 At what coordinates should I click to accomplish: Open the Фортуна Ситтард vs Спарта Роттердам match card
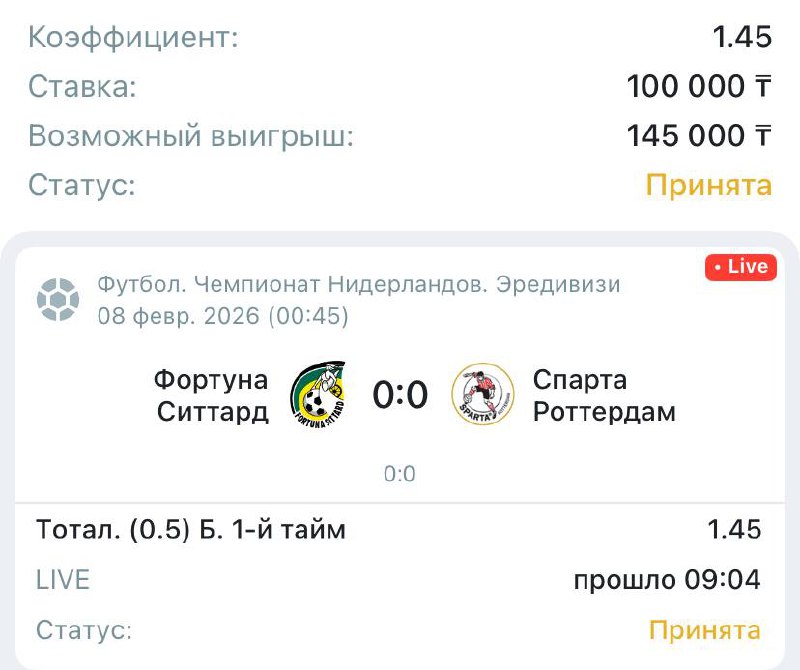(400, 396)
